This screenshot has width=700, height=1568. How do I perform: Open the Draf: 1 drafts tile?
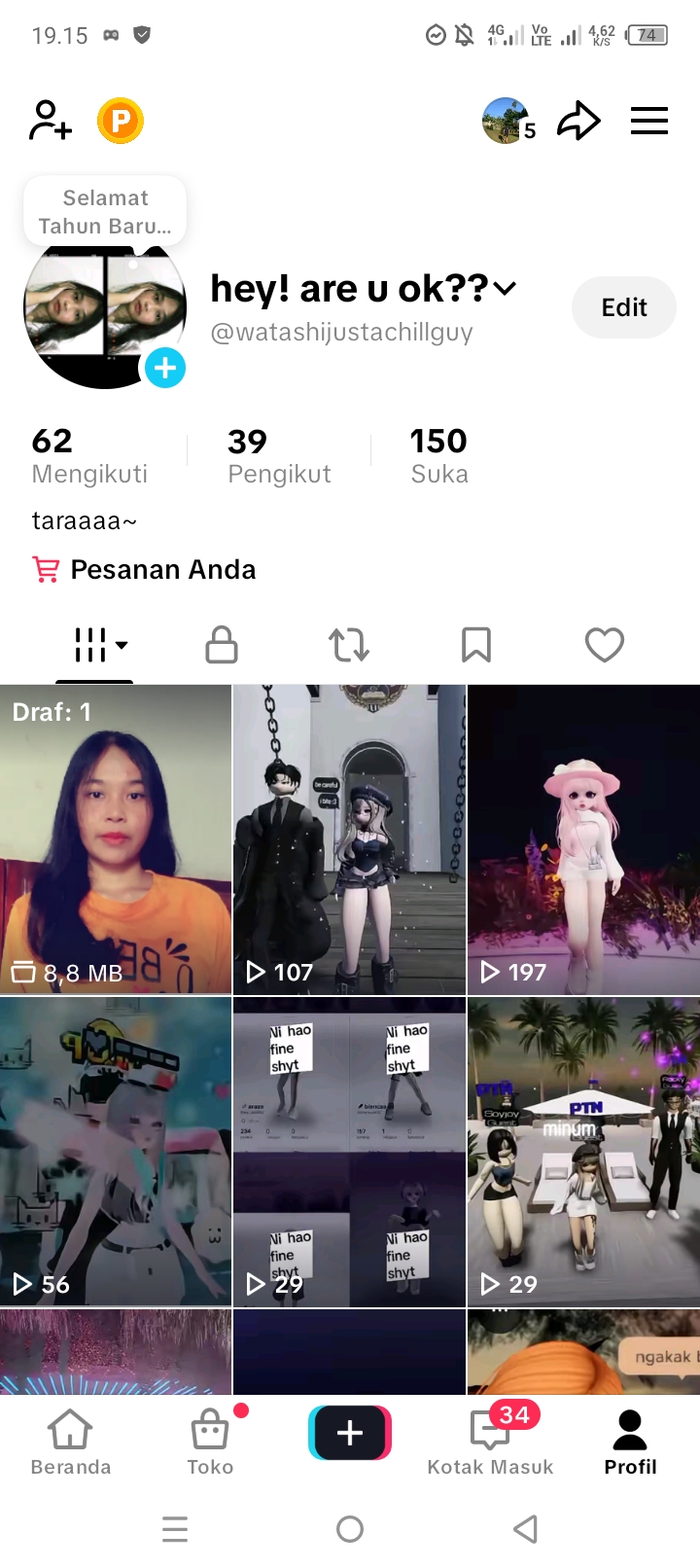[116, 839]
